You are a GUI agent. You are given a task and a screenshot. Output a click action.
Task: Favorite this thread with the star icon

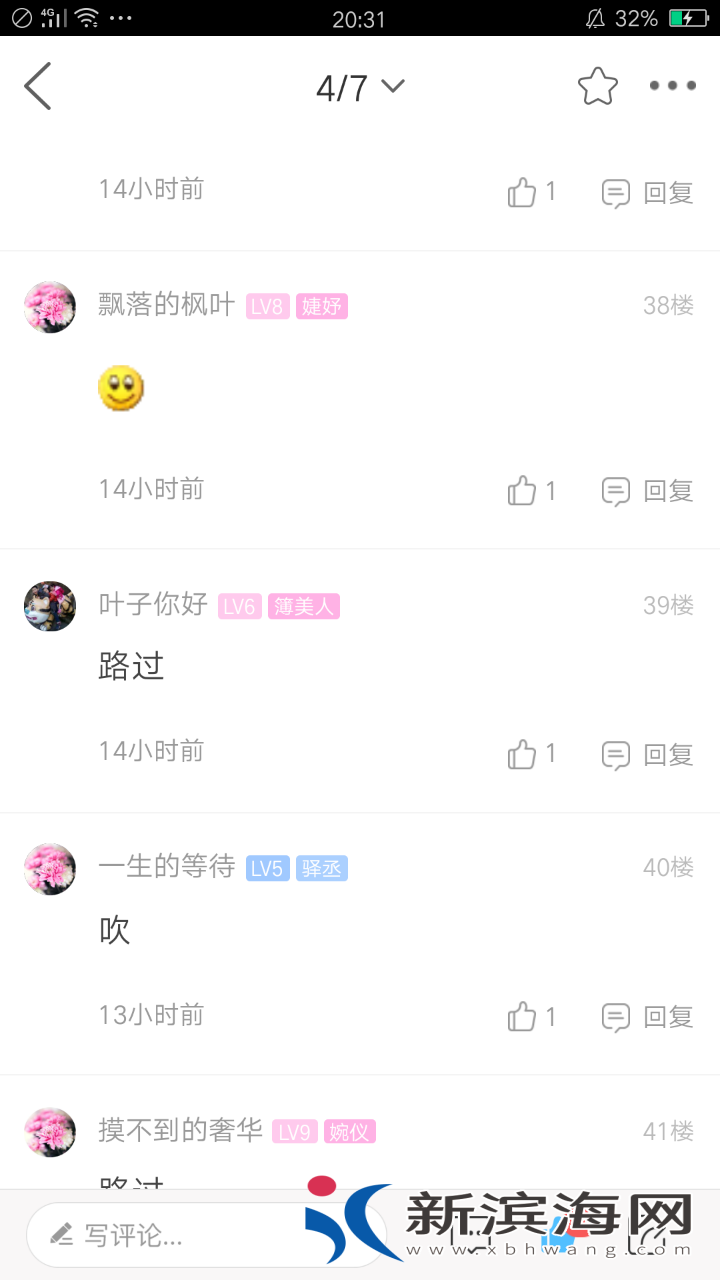pyautogui.click(x=597, y=87)
